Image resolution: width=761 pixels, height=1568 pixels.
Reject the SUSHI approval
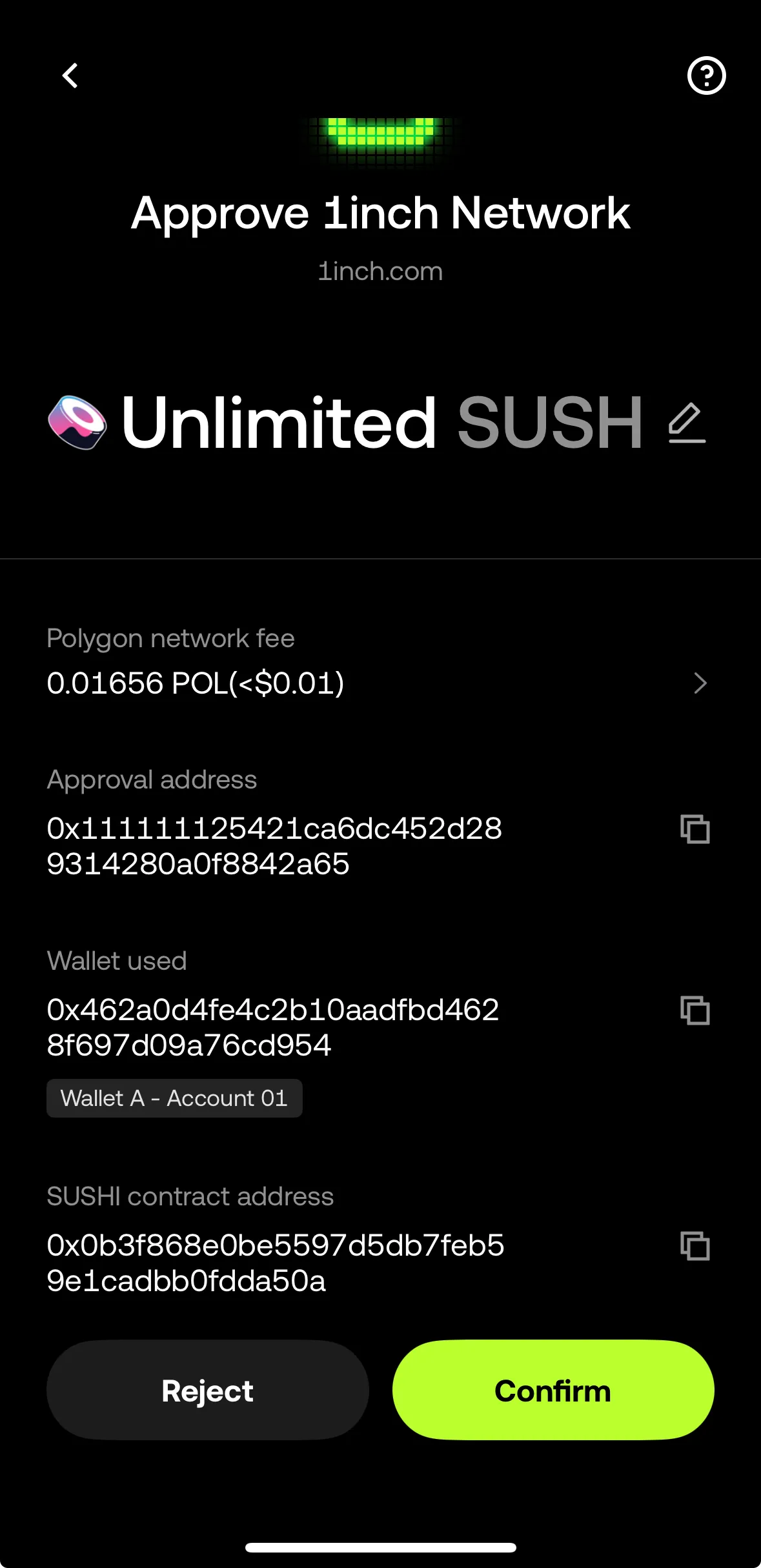coord(207,1391)
